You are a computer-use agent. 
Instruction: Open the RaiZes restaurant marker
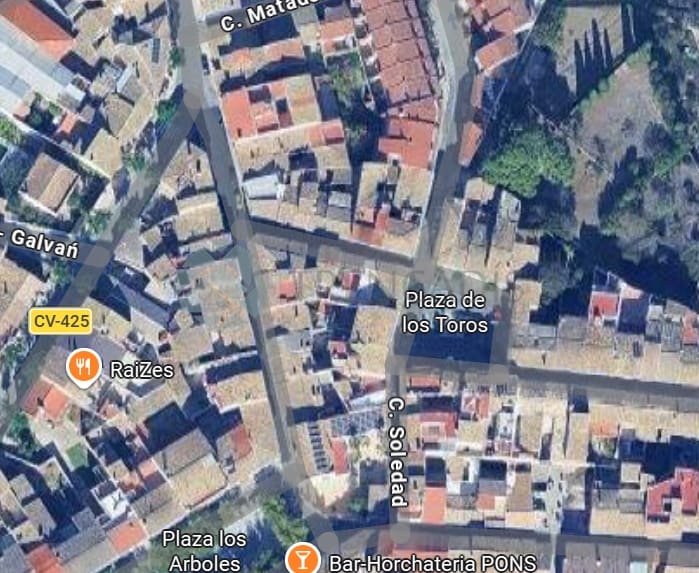(x=84, y=368)
